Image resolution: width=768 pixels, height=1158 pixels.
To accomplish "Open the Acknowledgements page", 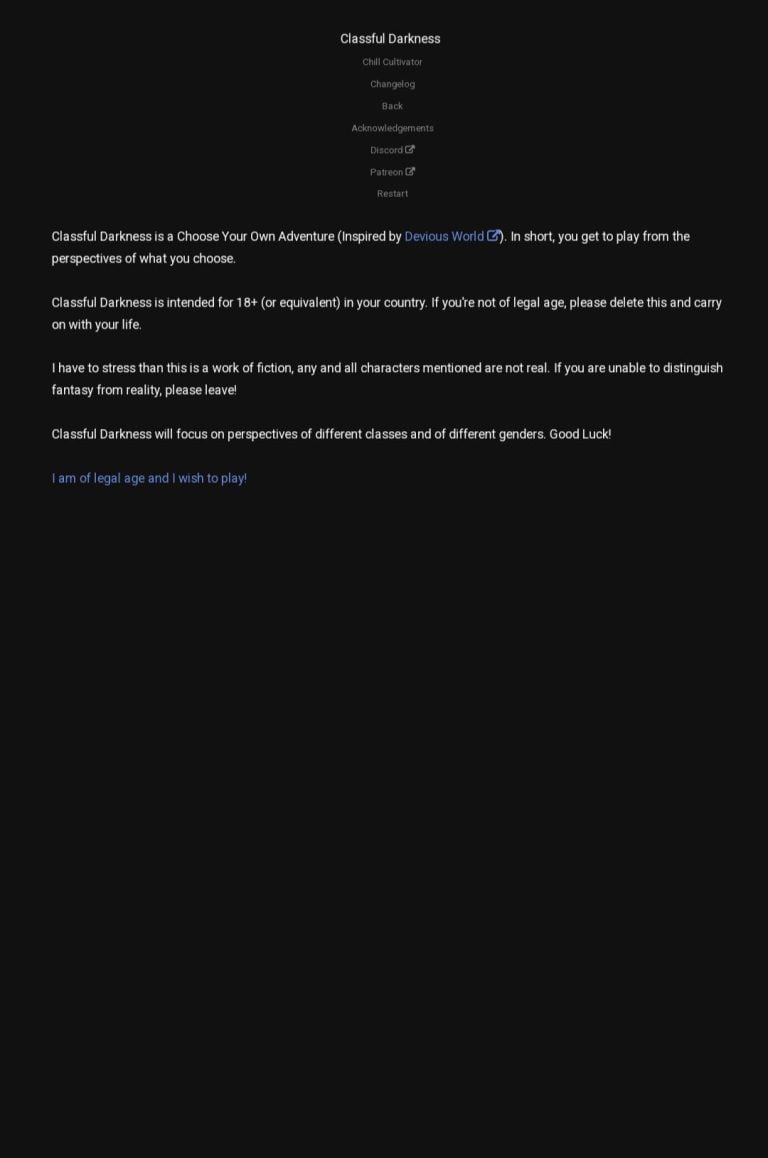I will click(392, 128).
